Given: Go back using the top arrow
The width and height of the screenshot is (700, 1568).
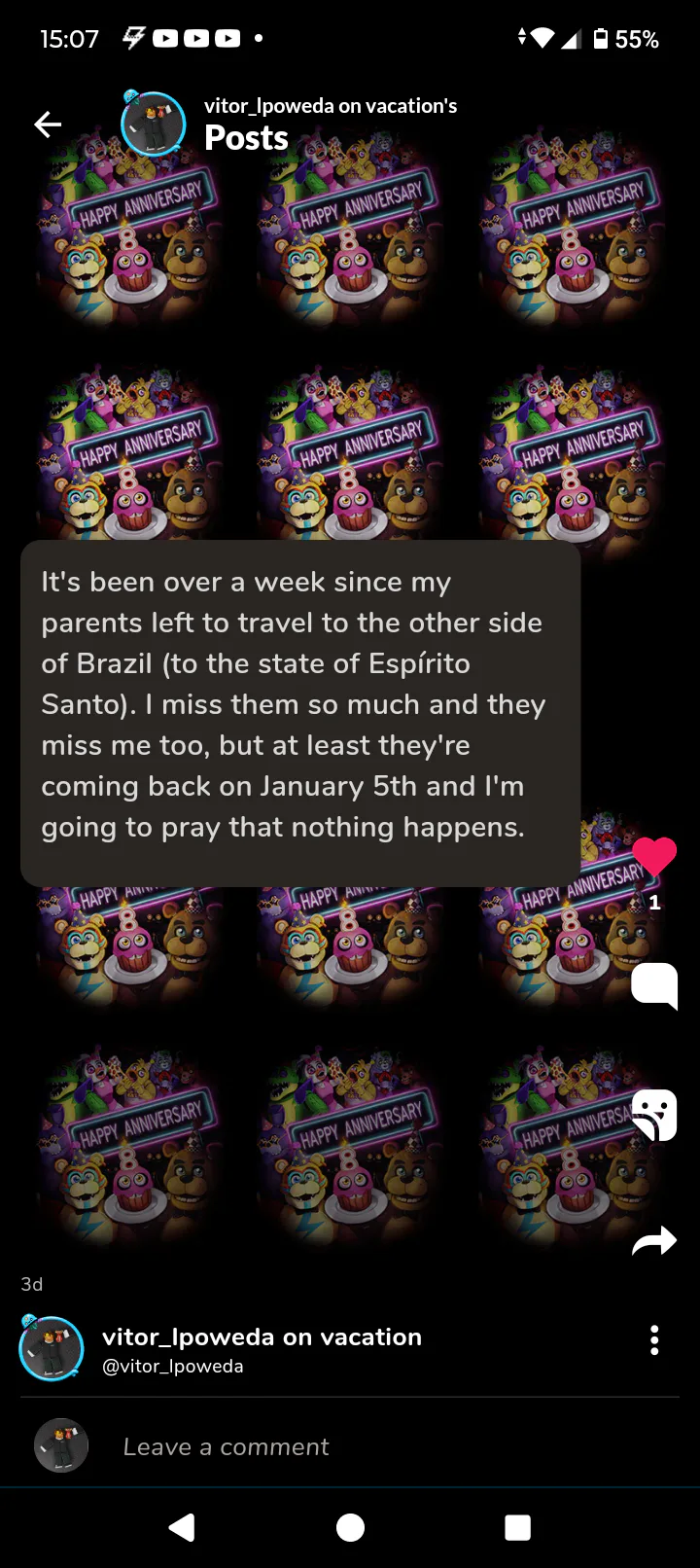Looking at the screenshot, I should click(48, 125).
